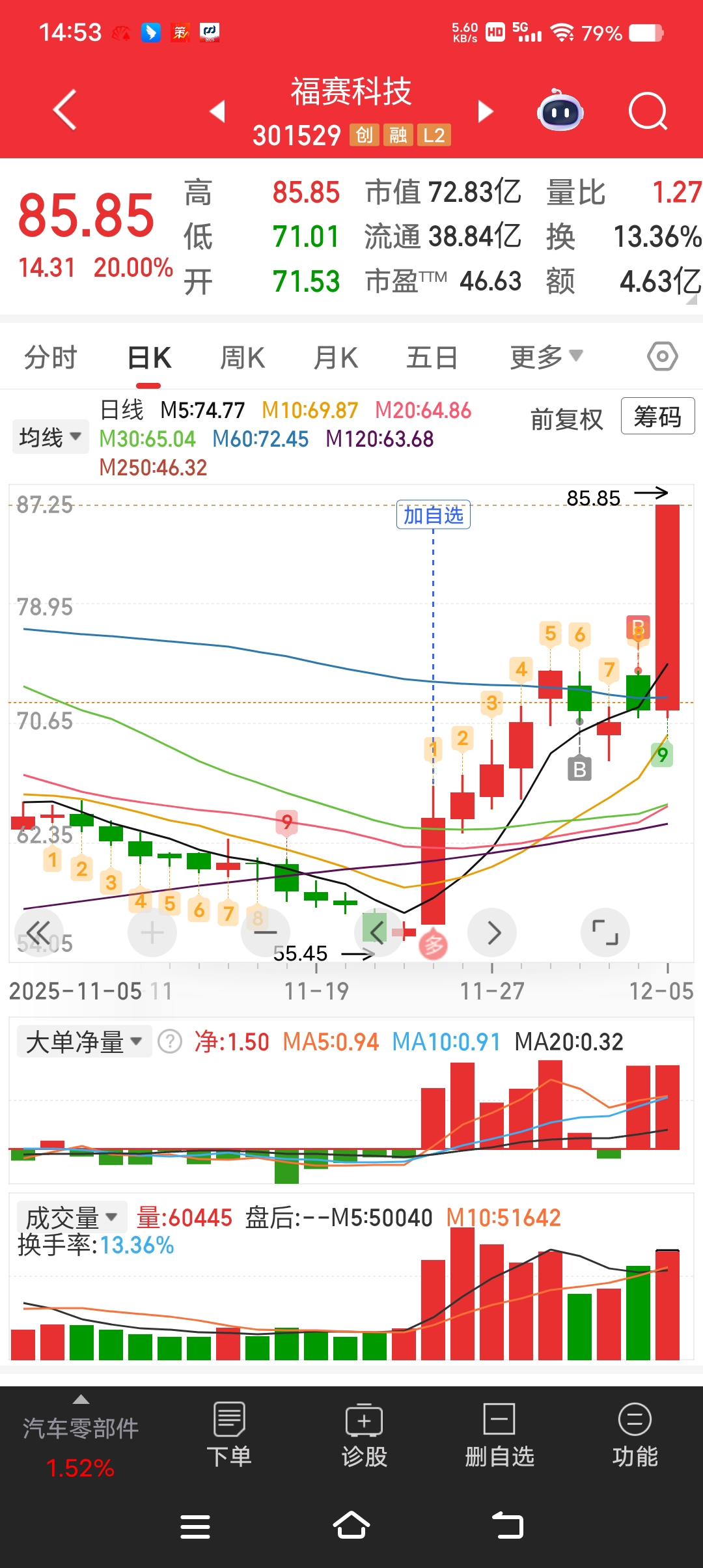Switch to the previous stock arrow
The width and height of the screenshot is (703, 1568).
(218, 111)
